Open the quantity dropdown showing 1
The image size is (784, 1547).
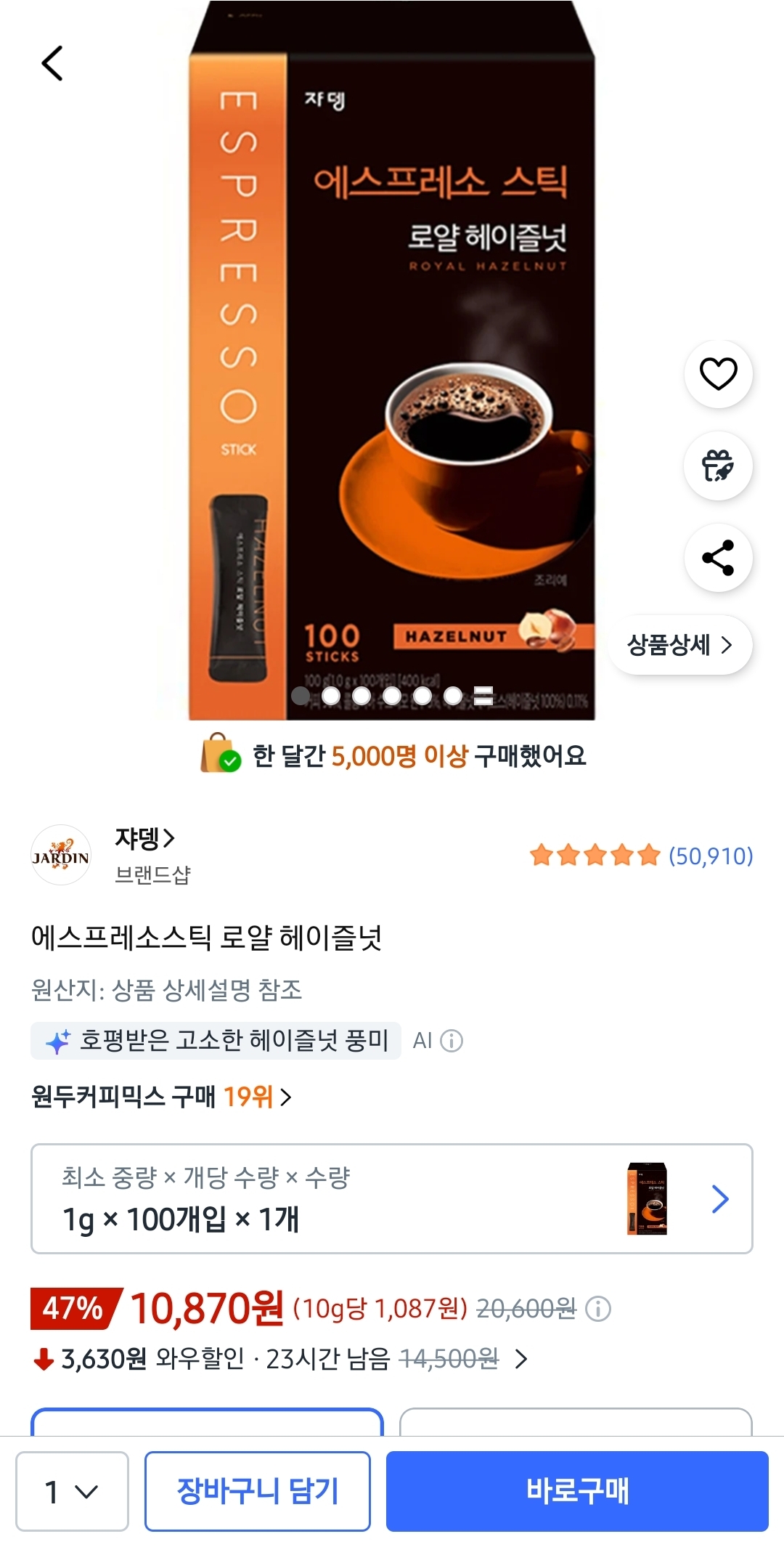pyautogui.click(x=72, y=1491)
